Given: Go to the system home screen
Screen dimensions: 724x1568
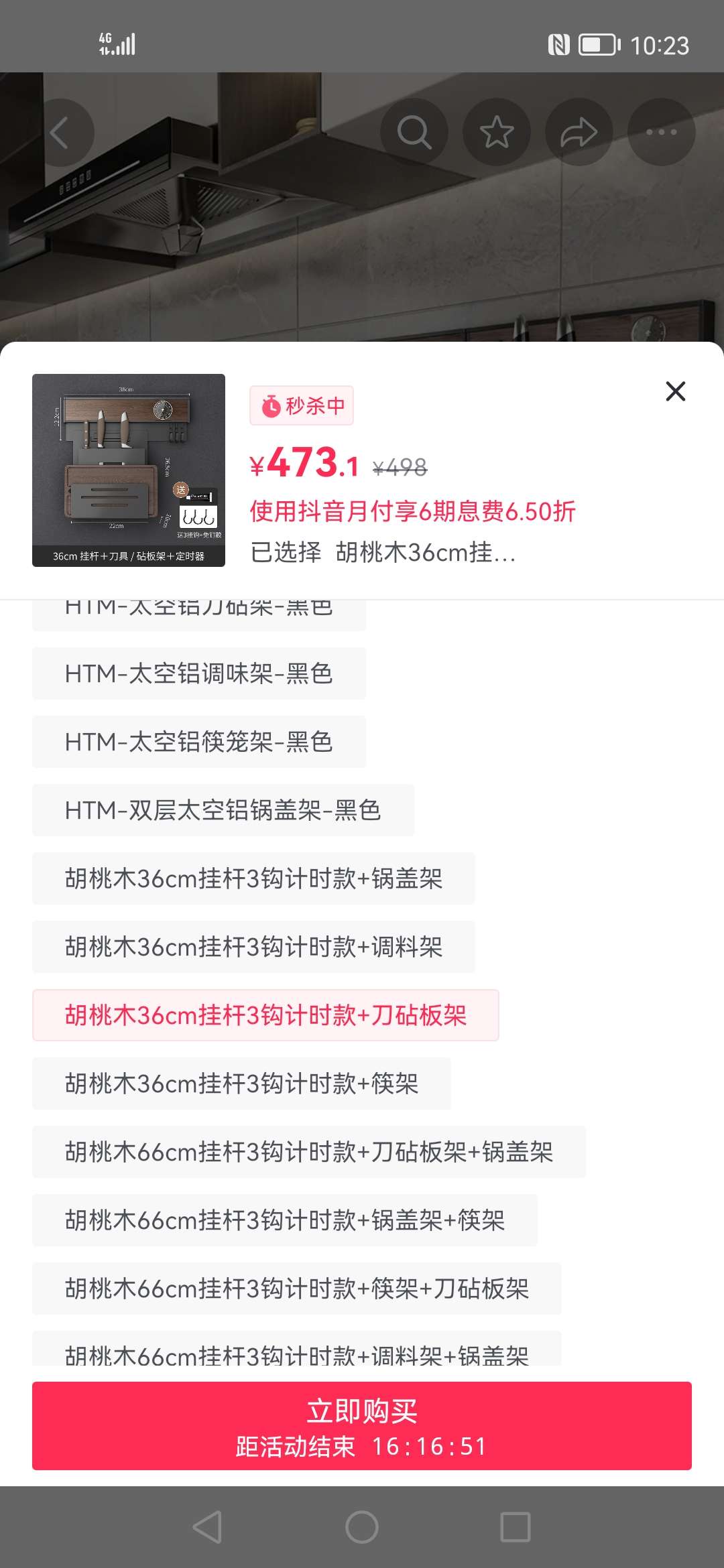Looking at the screenshot, I should click(x=362, y=1527).
